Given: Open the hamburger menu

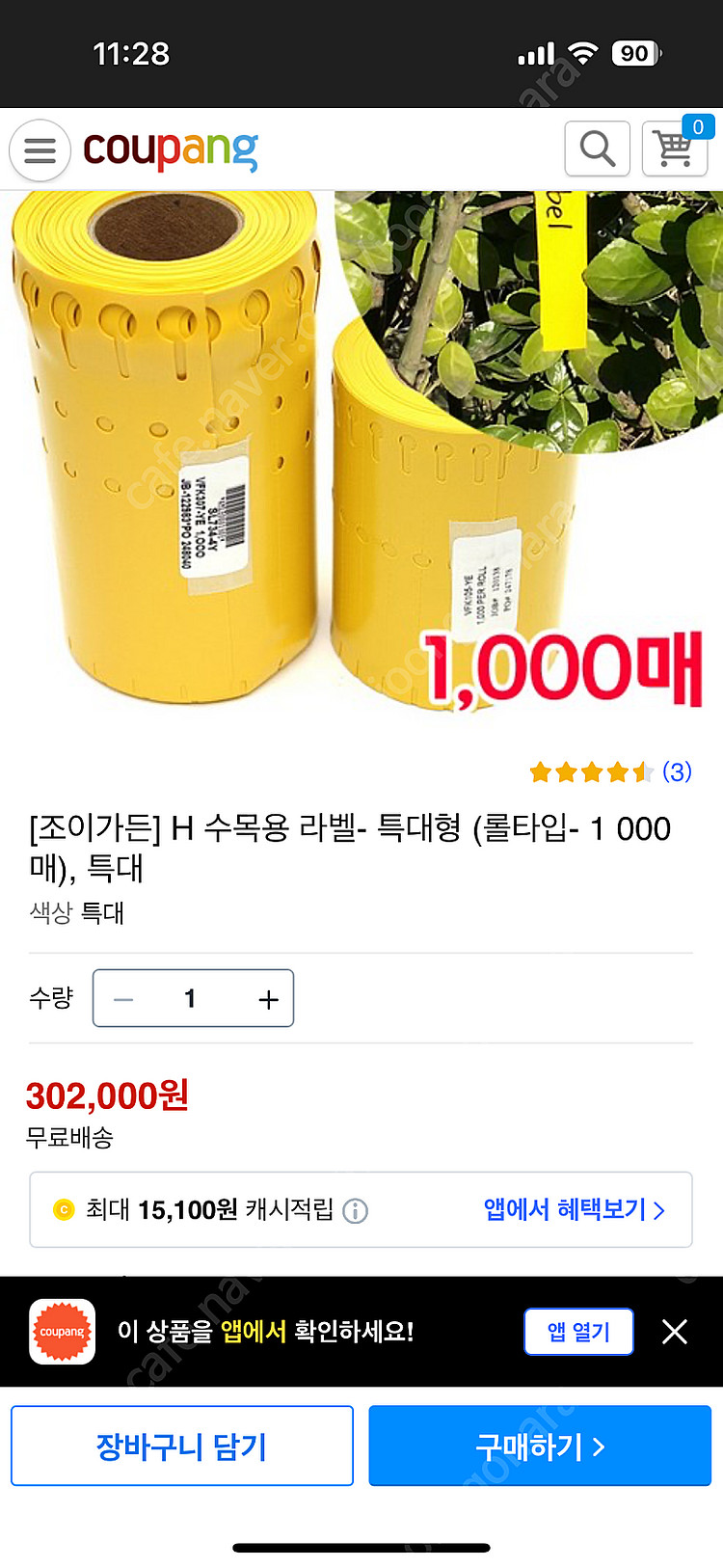Looking at the screenshot, I should coord(39,149).
